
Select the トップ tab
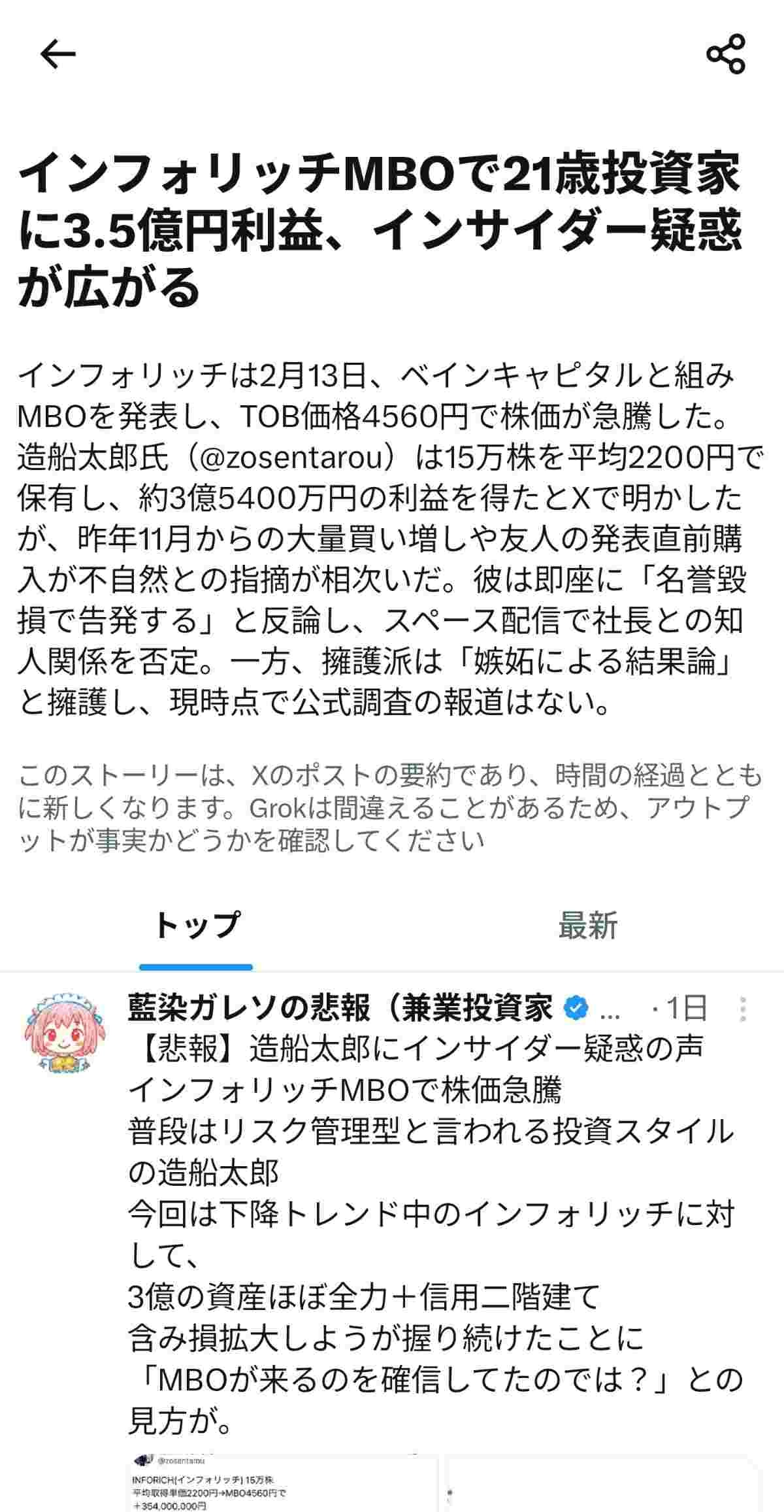point(196,926)
